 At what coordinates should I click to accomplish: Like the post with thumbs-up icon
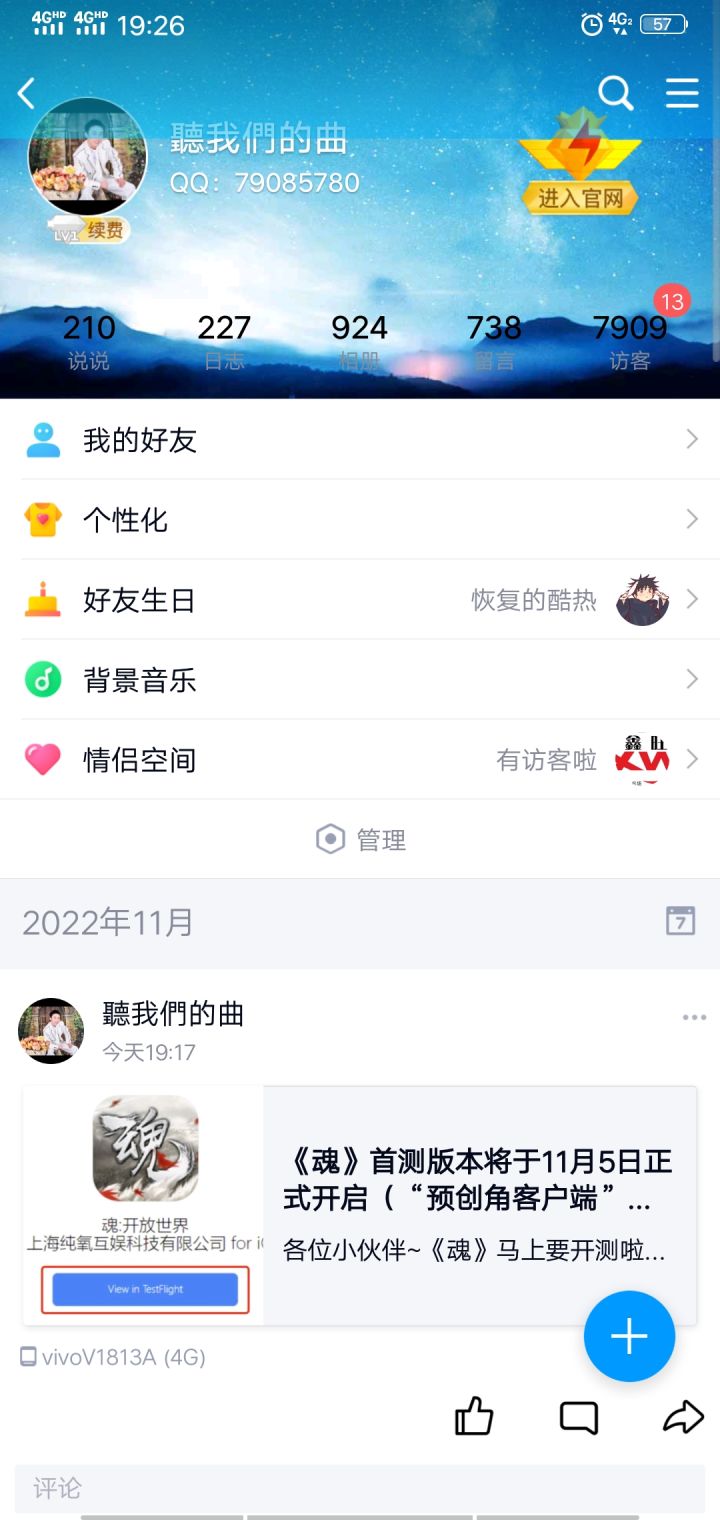(474, 1416)
